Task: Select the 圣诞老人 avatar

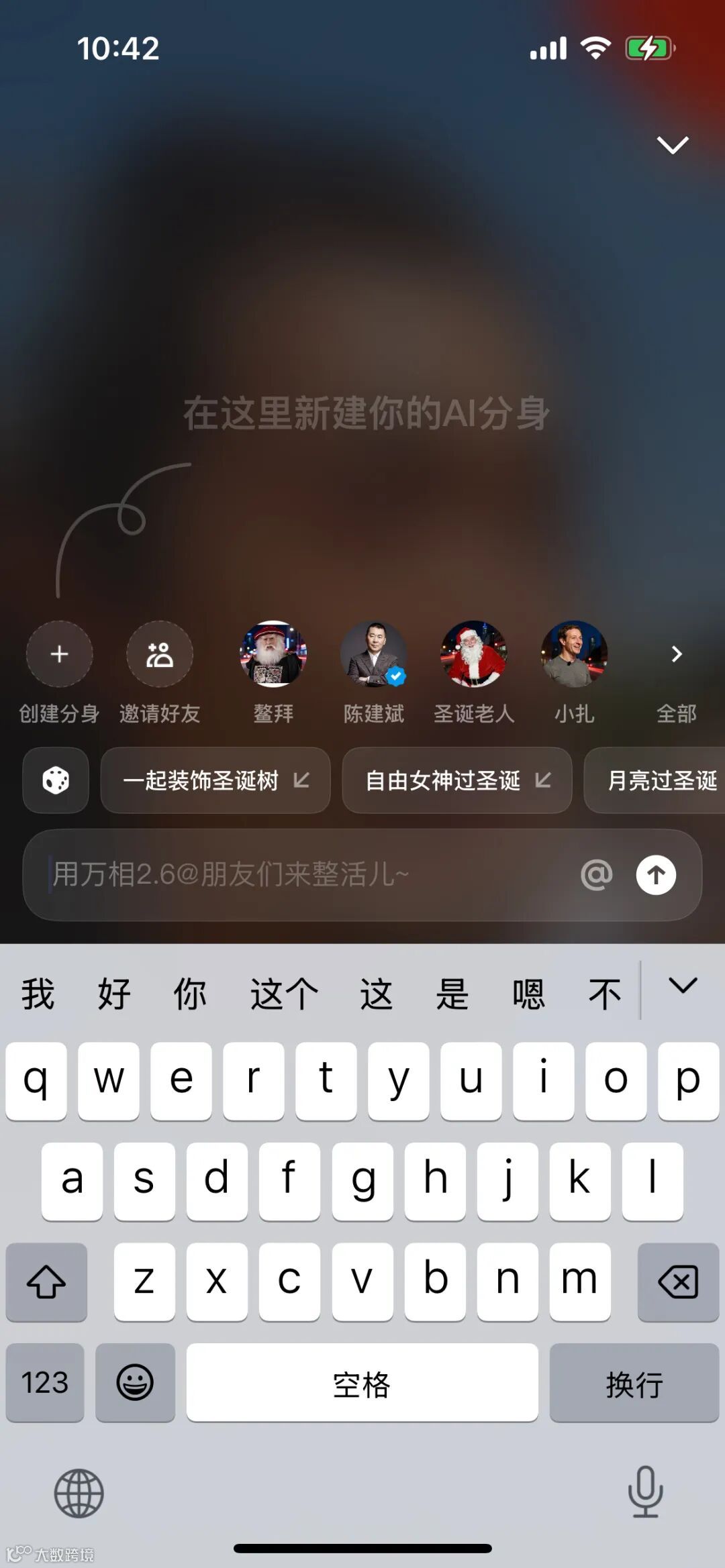Action: [x=474, y=656]
